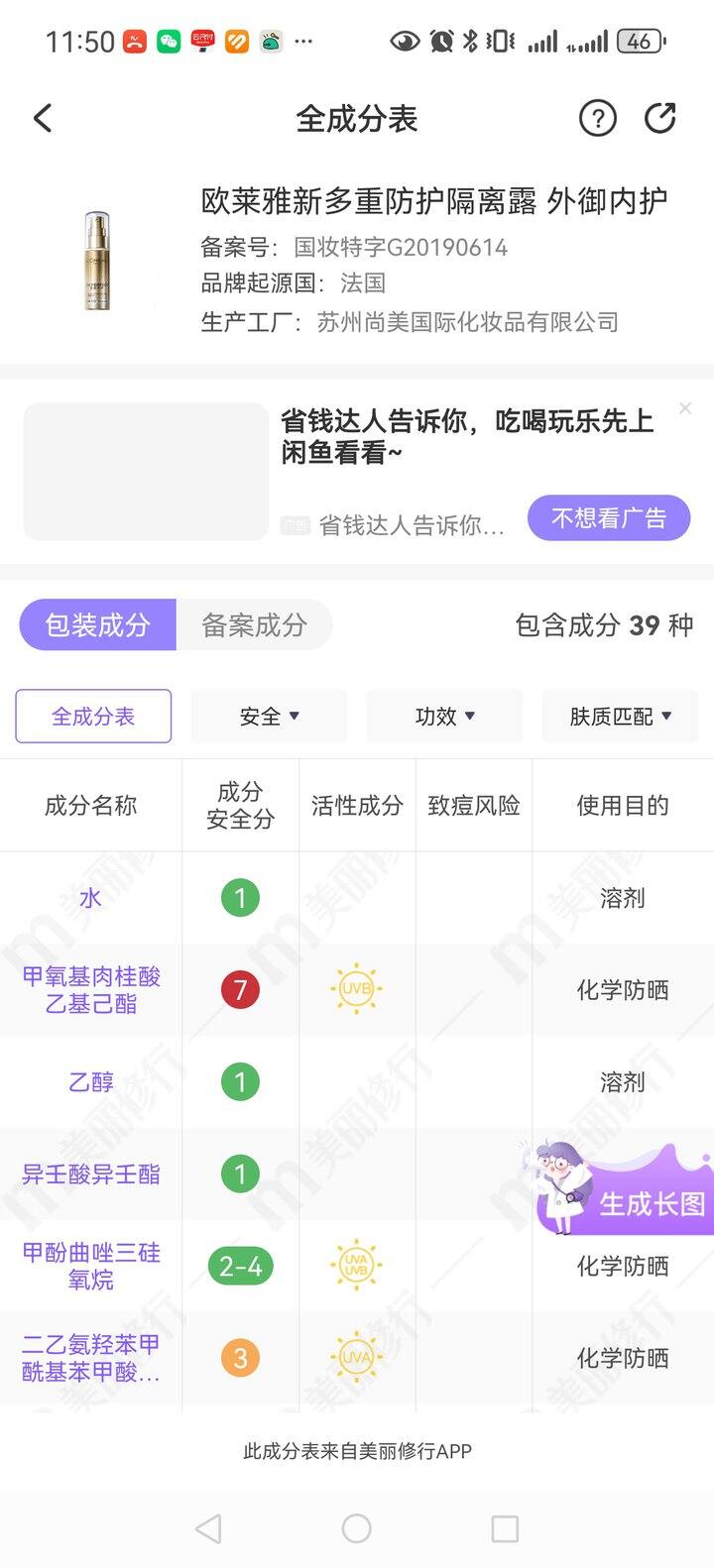Dismiss the 闲鱼 ad banner
This screenshot has height=1568, width=714.
[x=684, y=408]
